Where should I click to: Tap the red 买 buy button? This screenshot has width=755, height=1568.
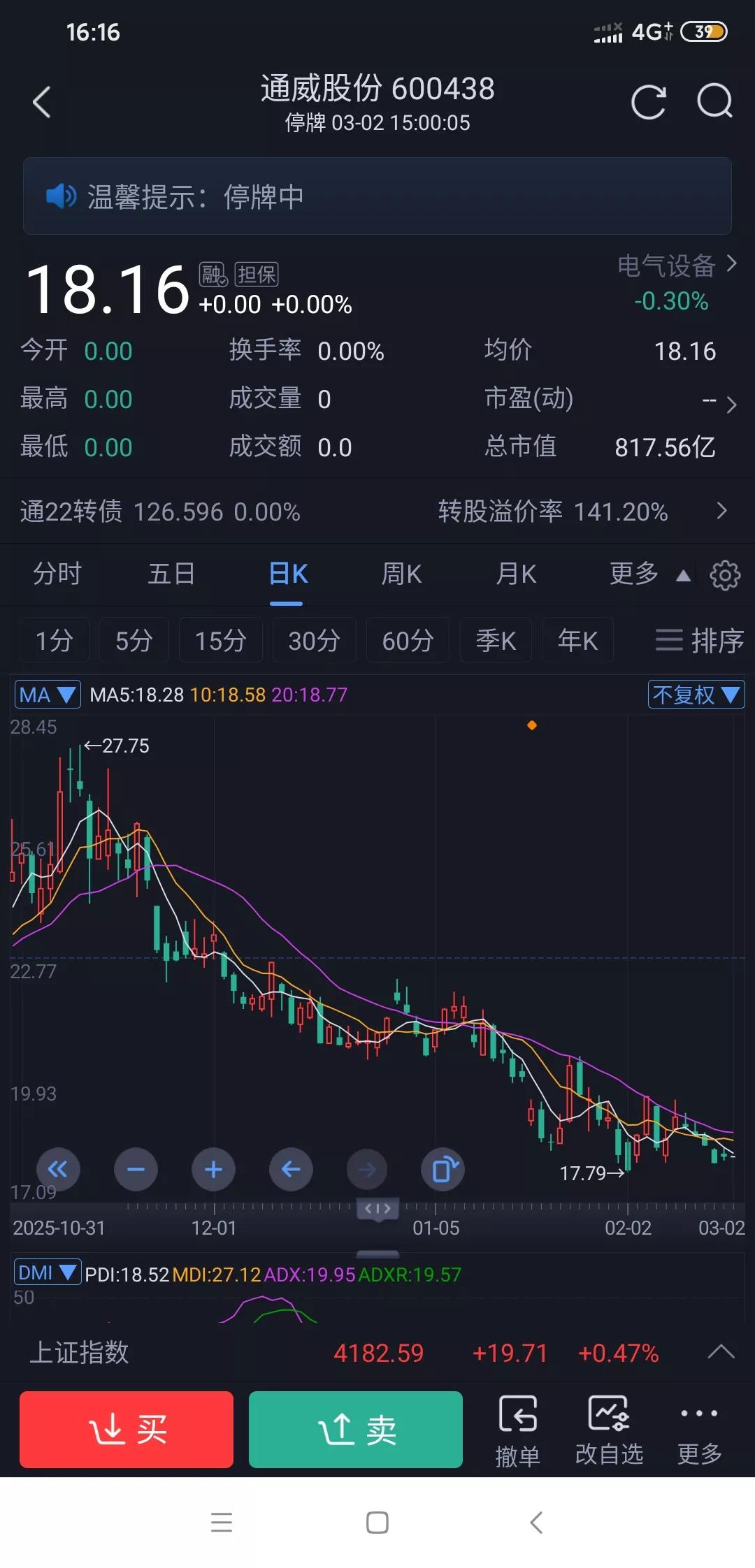(x=126, y=1429)
